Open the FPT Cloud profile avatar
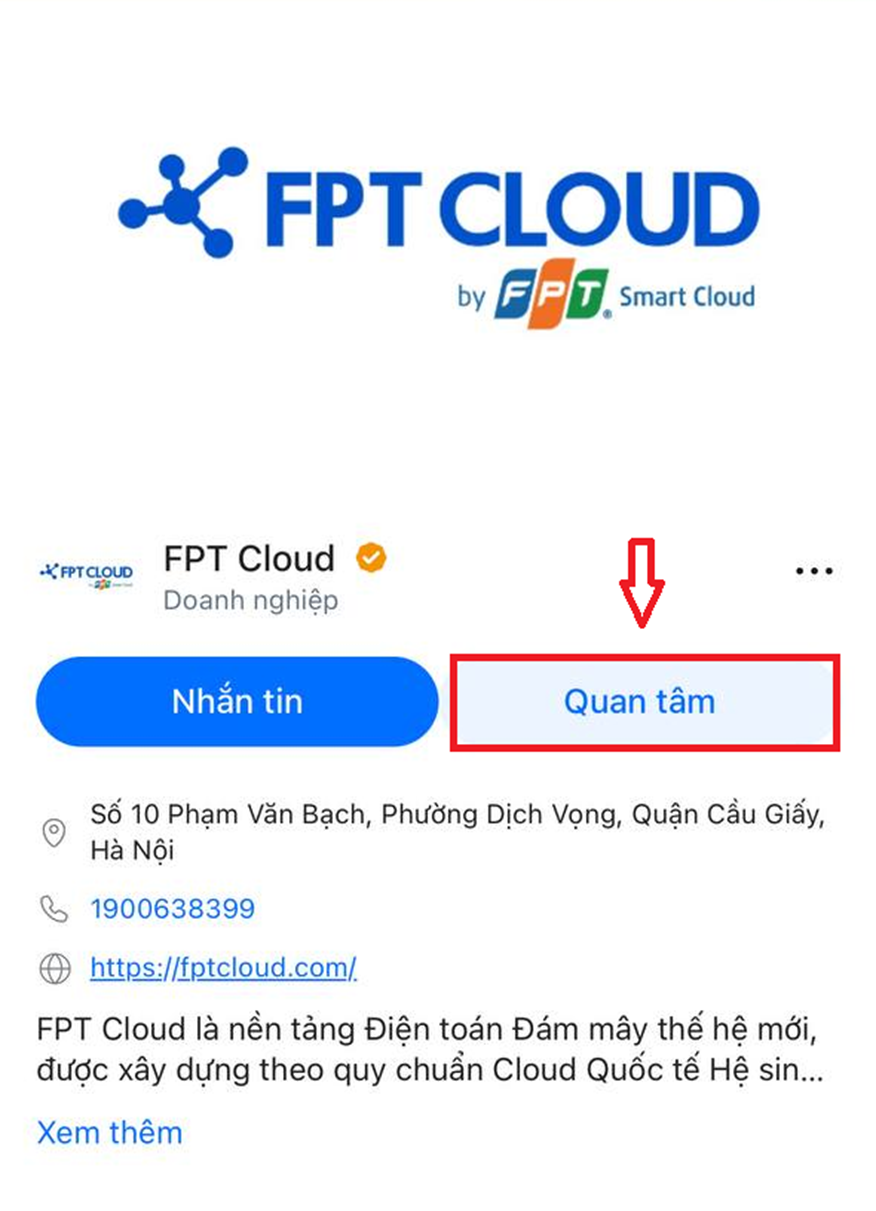The image size is (876, 1211). (x=86, y=575)
